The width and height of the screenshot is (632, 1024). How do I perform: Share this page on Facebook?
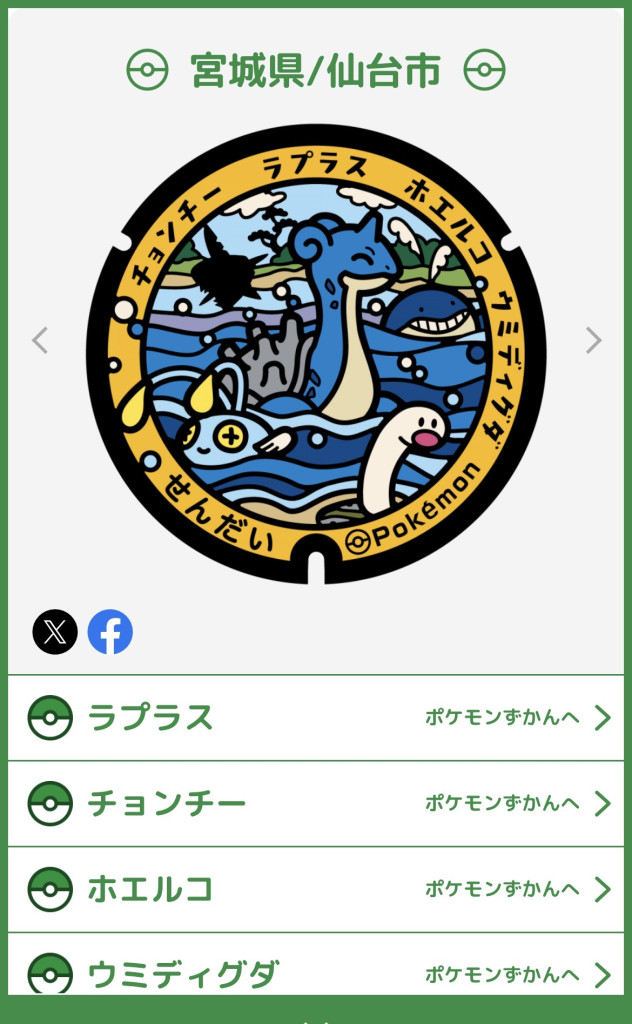110,632
